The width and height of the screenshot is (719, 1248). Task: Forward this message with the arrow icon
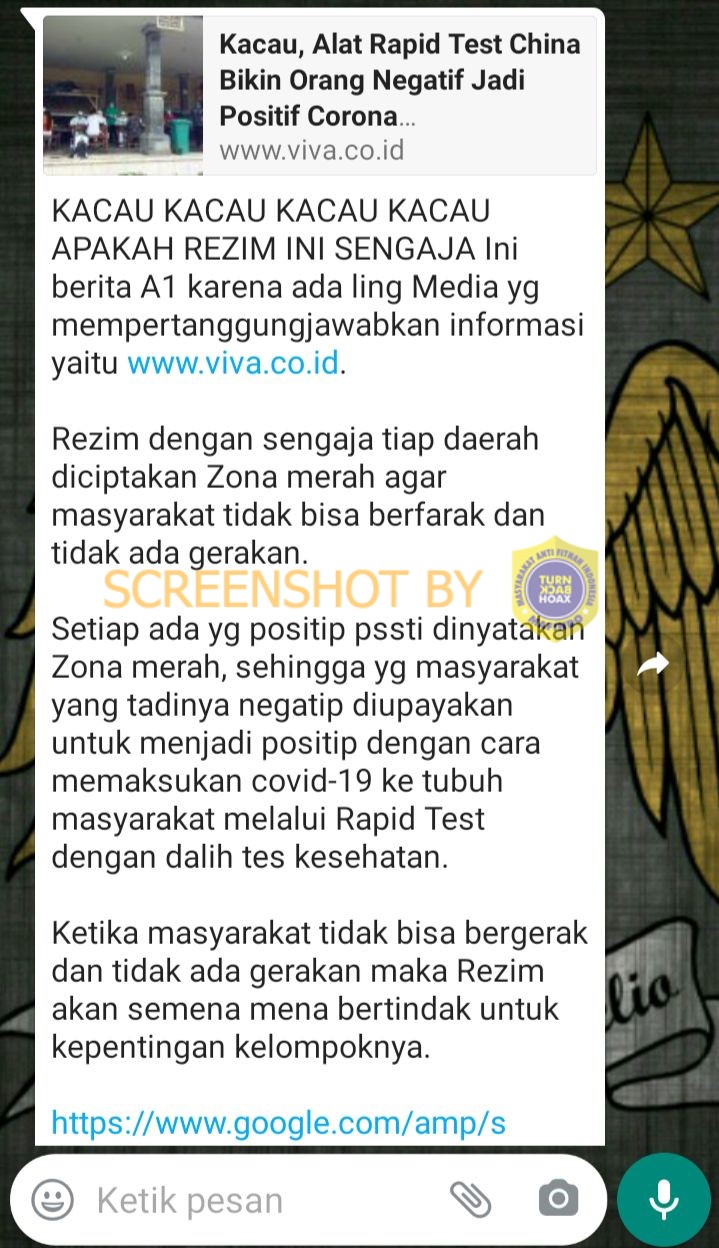click(654, 665)
